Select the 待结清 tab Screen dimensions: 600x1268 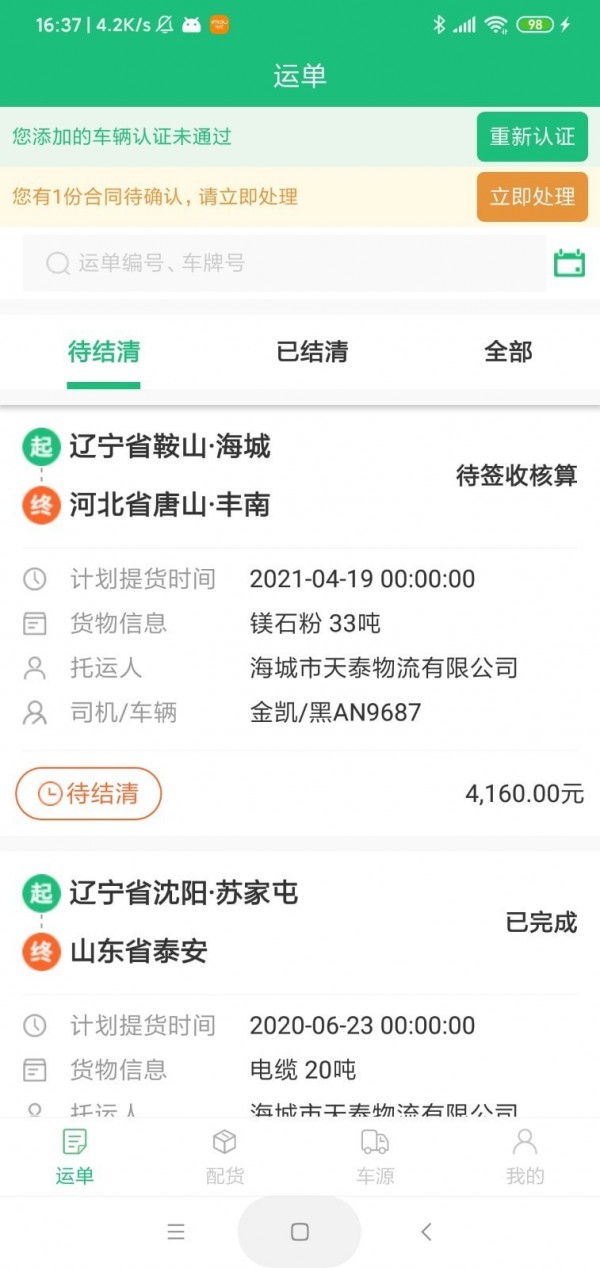tap(104, 352)
